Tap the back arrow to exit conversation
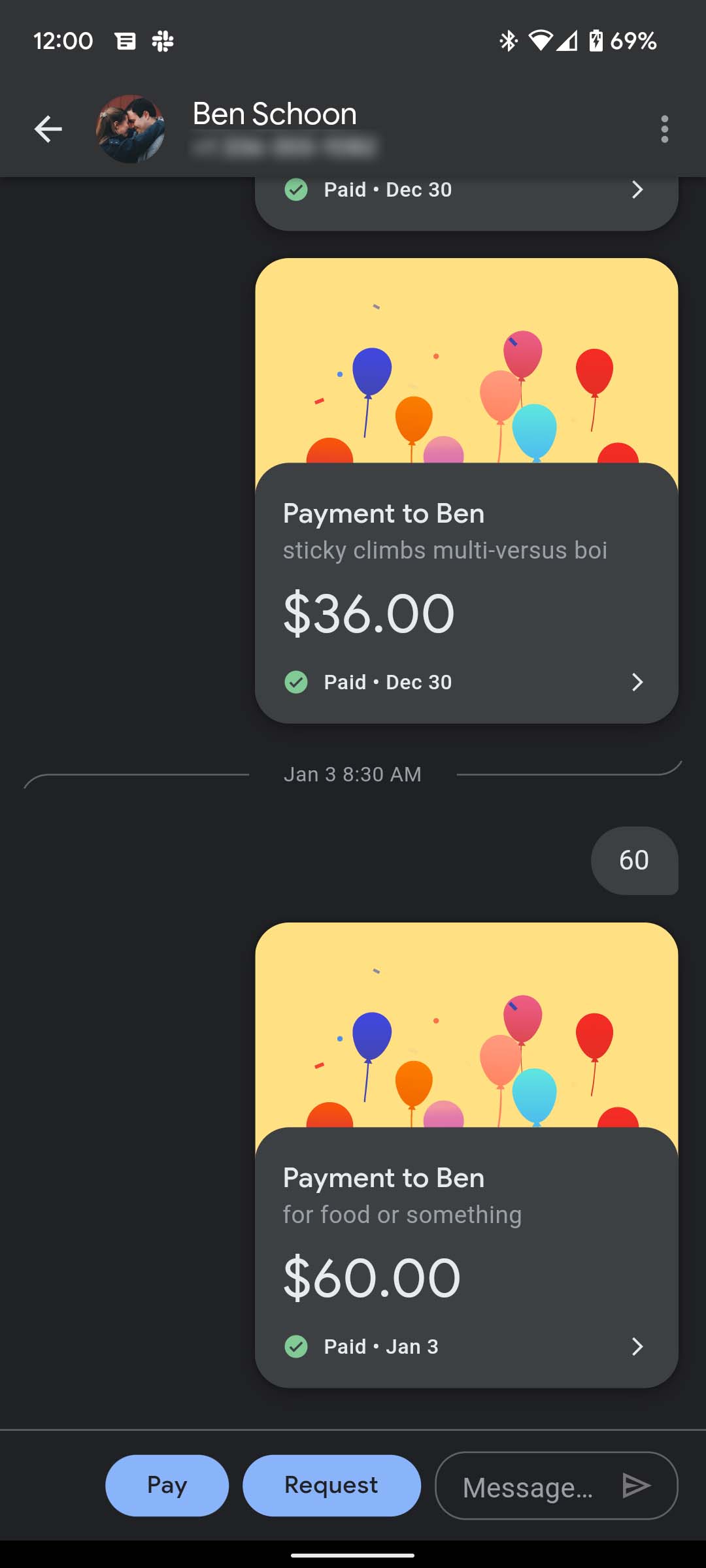Viewport: 706px width, 1568px height. [x=48, y=128]
